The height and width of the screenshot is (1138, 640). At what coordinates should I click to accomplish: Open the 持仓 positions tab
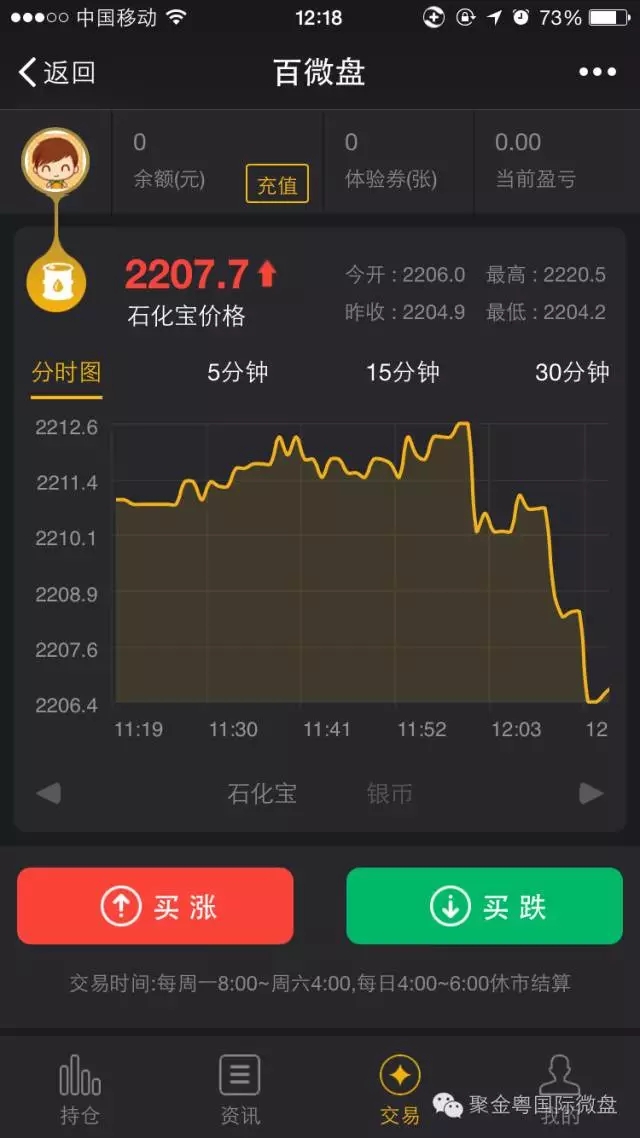80,1088
